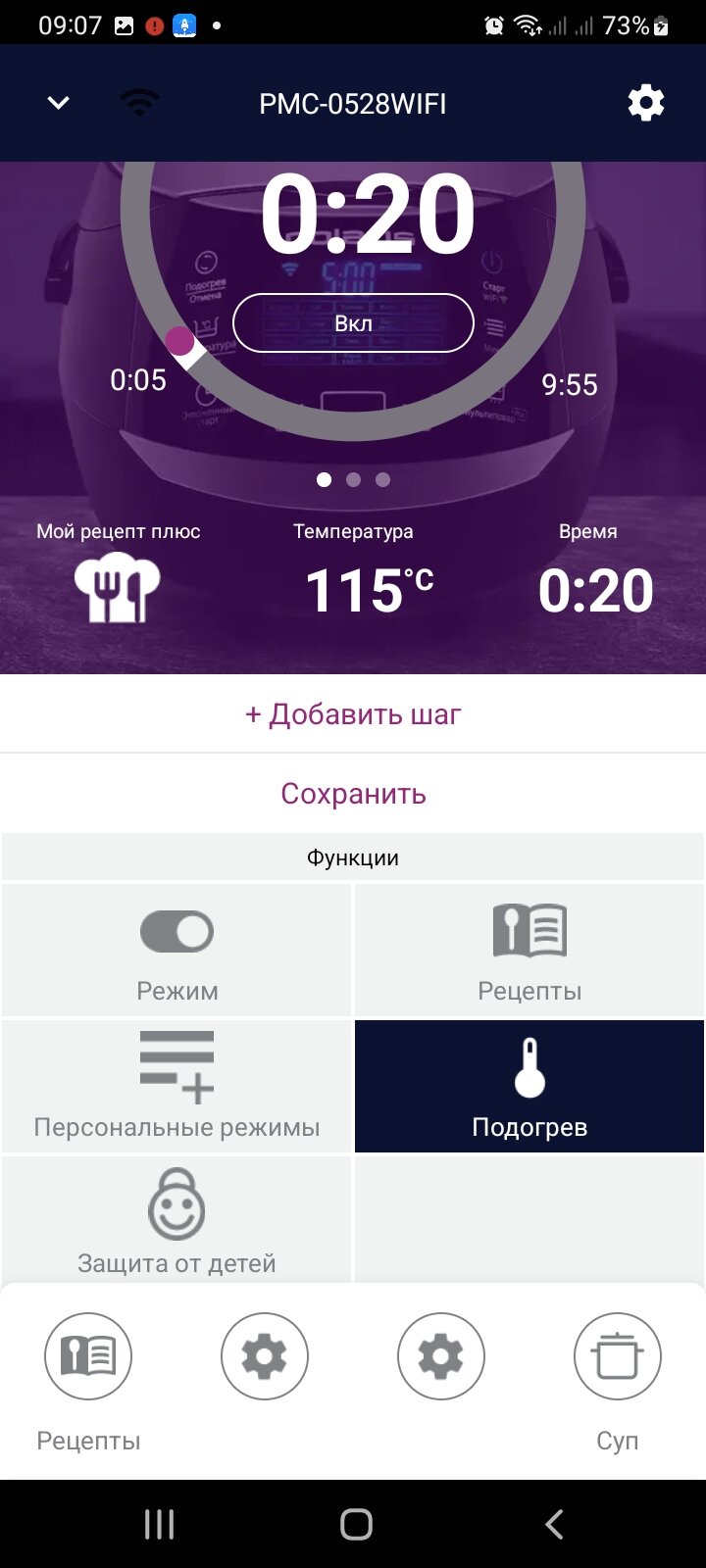Tap the Вкл power button
This screenshot has width=706, height=1568.
point(353,322)
